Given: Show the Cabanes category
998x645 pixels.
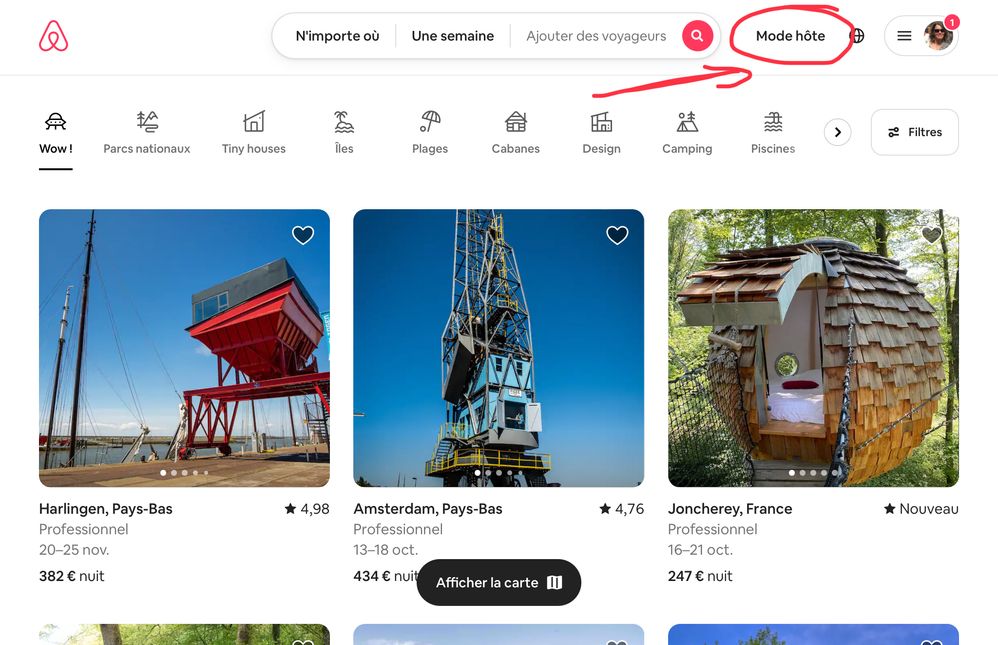Looking at the screenshot, I should 515,133.
